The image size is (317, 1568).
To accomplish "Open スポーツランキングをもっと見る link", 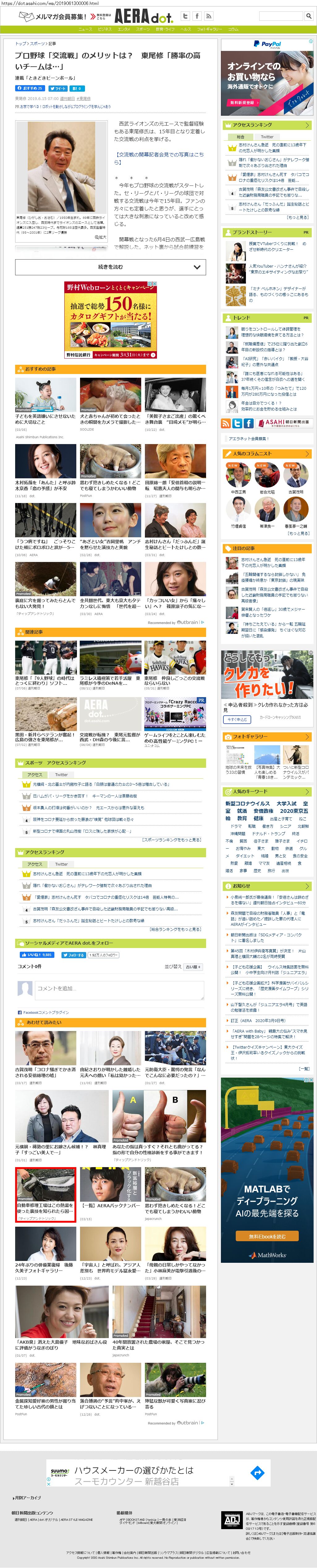I will 171,839.
